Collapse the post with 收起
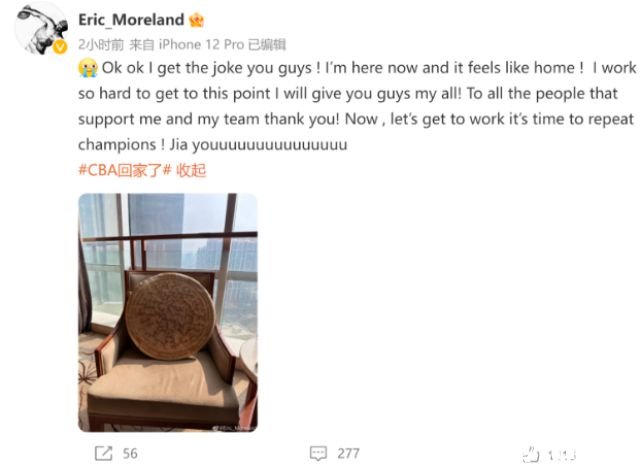The height and width of the screenshot is (468, 641). coord(190,170)
